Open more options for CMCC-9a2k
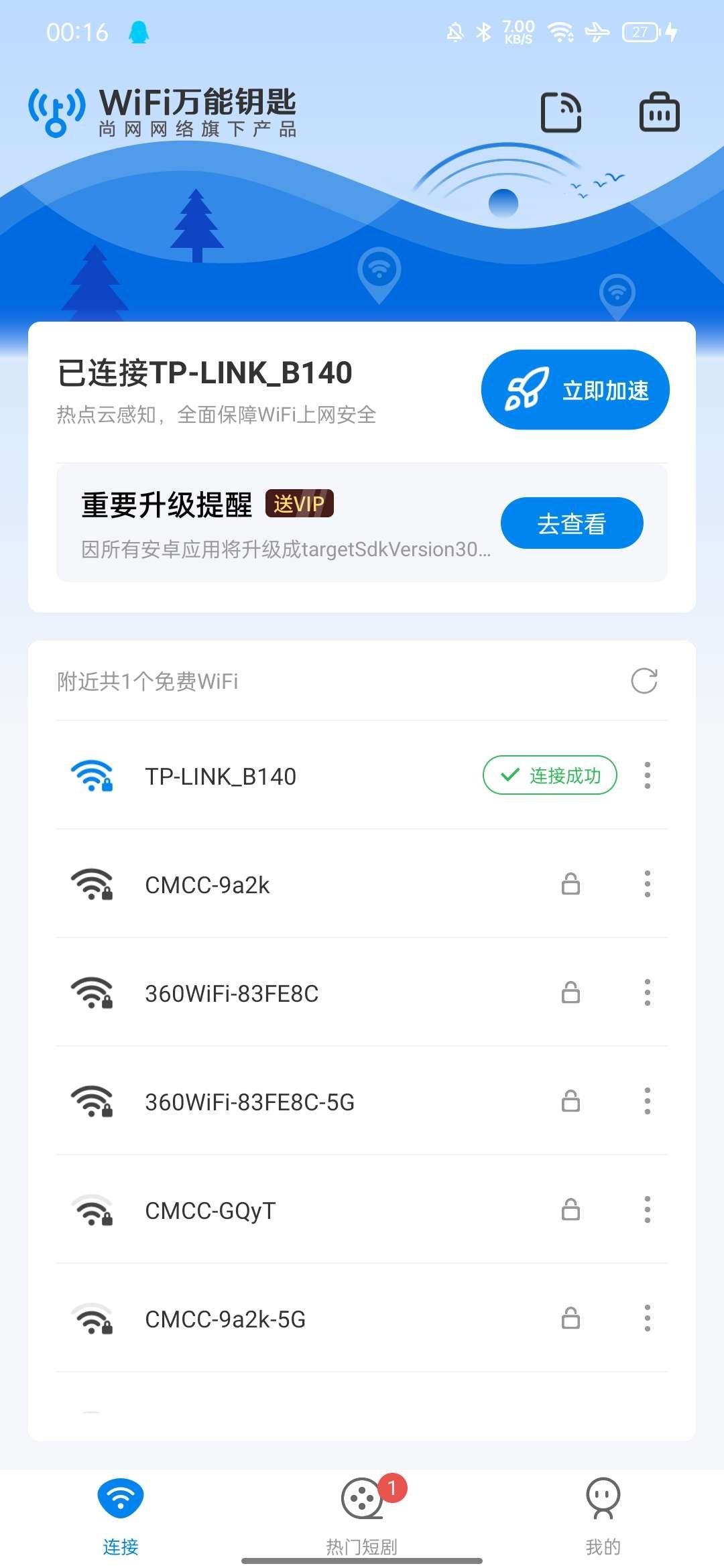Viewport: 724px width, 1568px height. 647,884
